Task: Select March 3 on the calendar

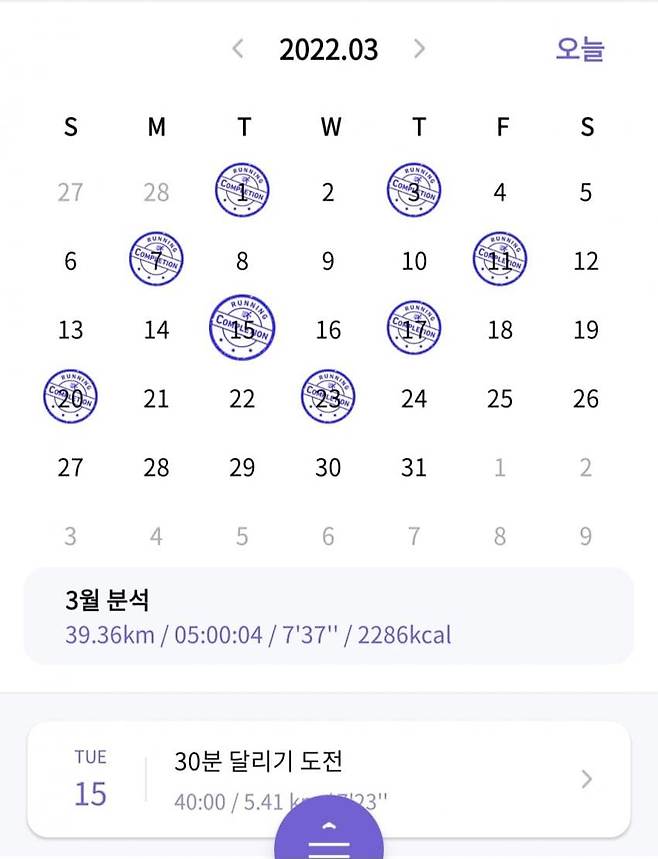Action: coord(414,192)
